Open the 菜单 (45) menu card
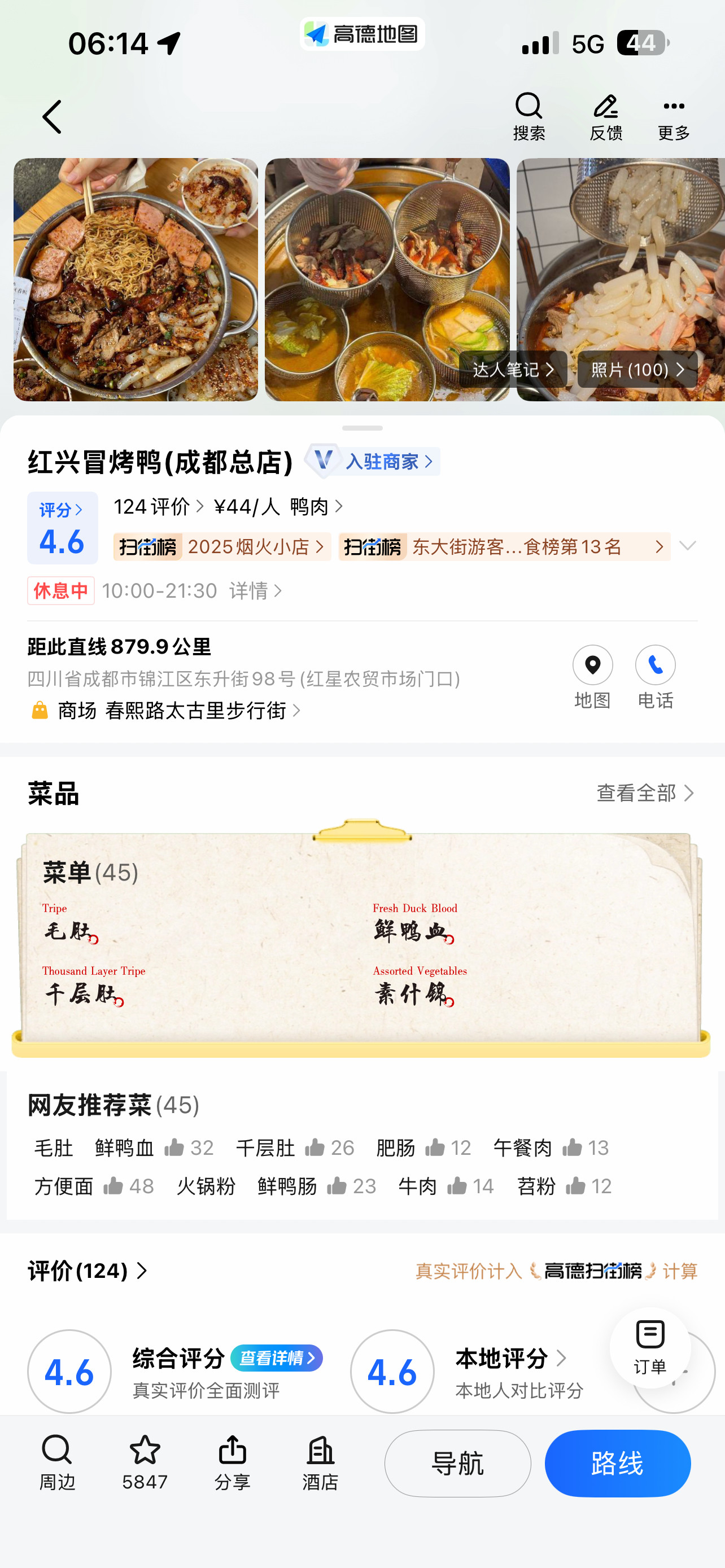The height and width of the screenshot is (1568, 725). (361, 938)
